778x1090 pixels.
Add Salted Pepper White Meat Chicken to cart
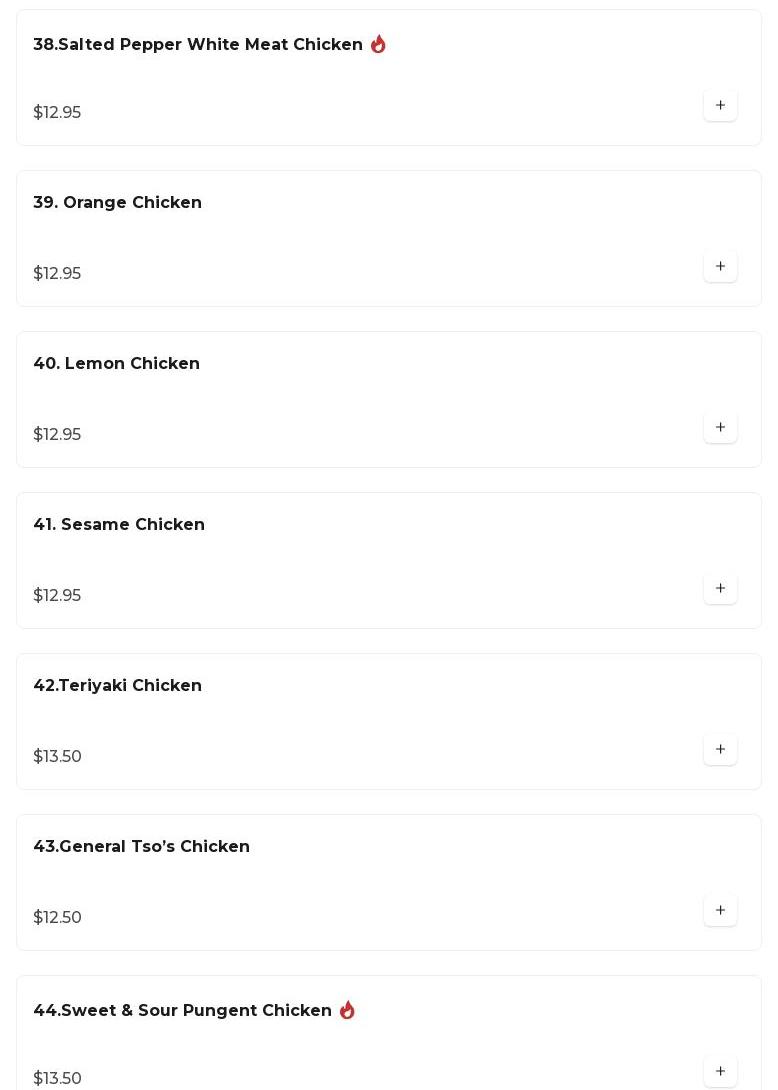(x=720, y=105)
